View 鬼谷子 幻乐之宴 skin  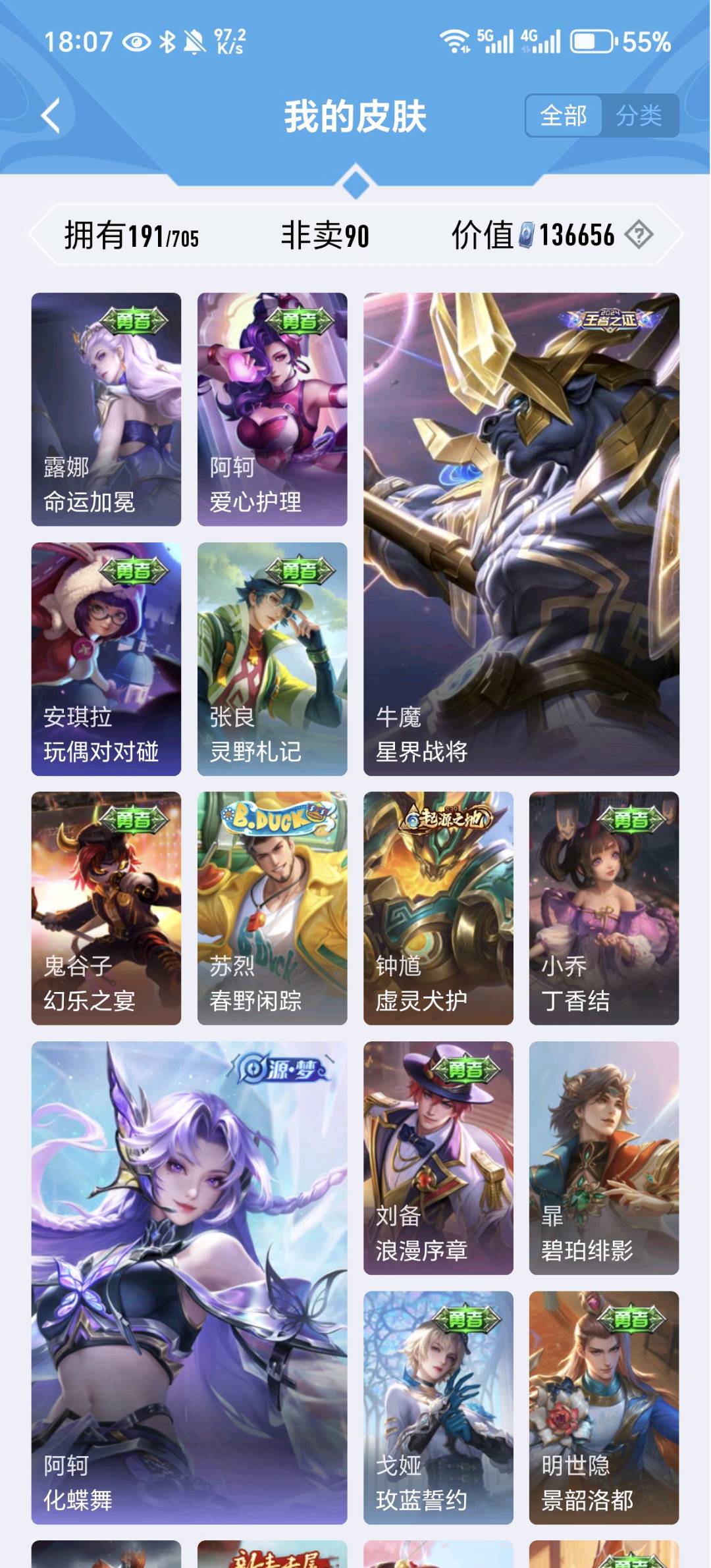pos(106,908)
